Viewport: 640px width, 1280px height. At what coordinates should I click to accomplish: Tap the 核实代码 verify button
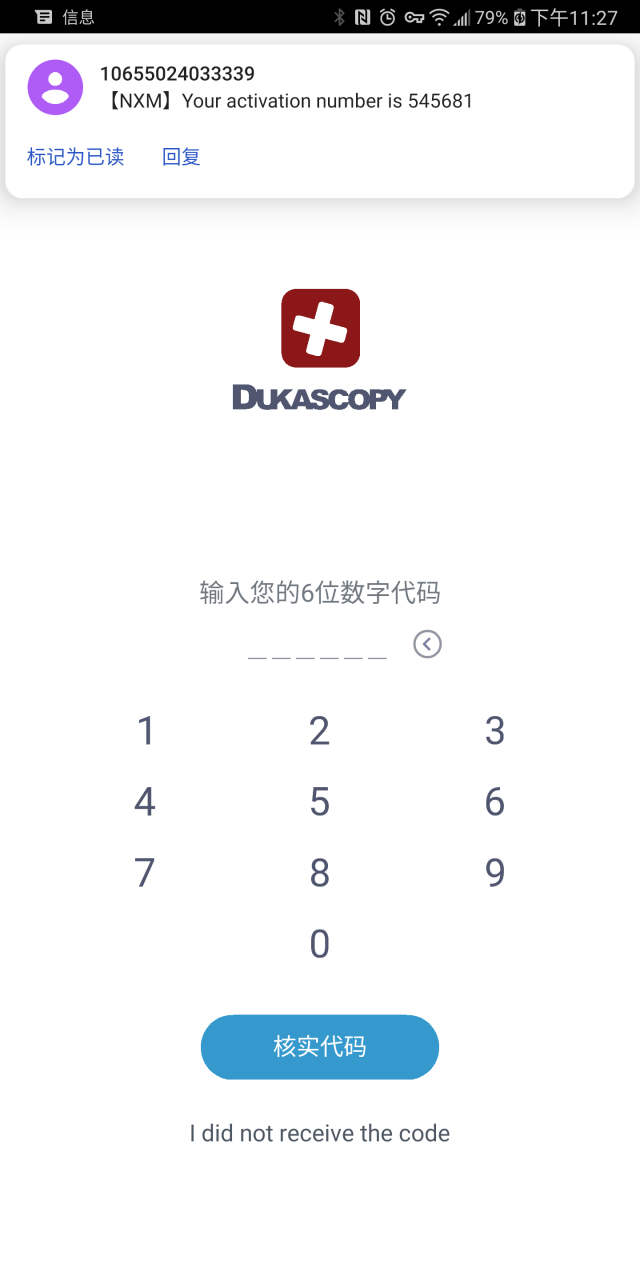(319, 1047)
